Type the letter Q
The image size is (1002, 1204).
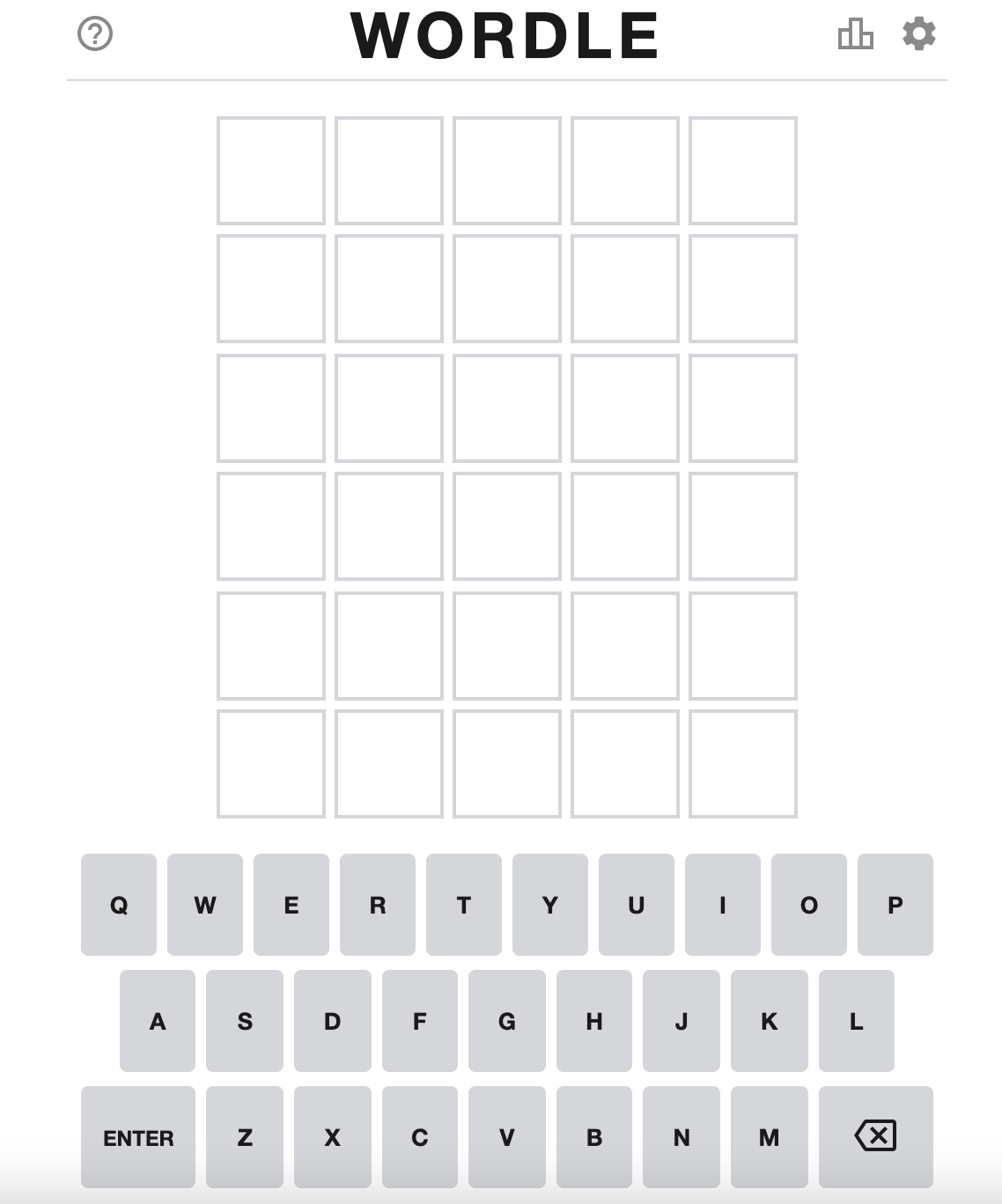[x=119, y=905]
